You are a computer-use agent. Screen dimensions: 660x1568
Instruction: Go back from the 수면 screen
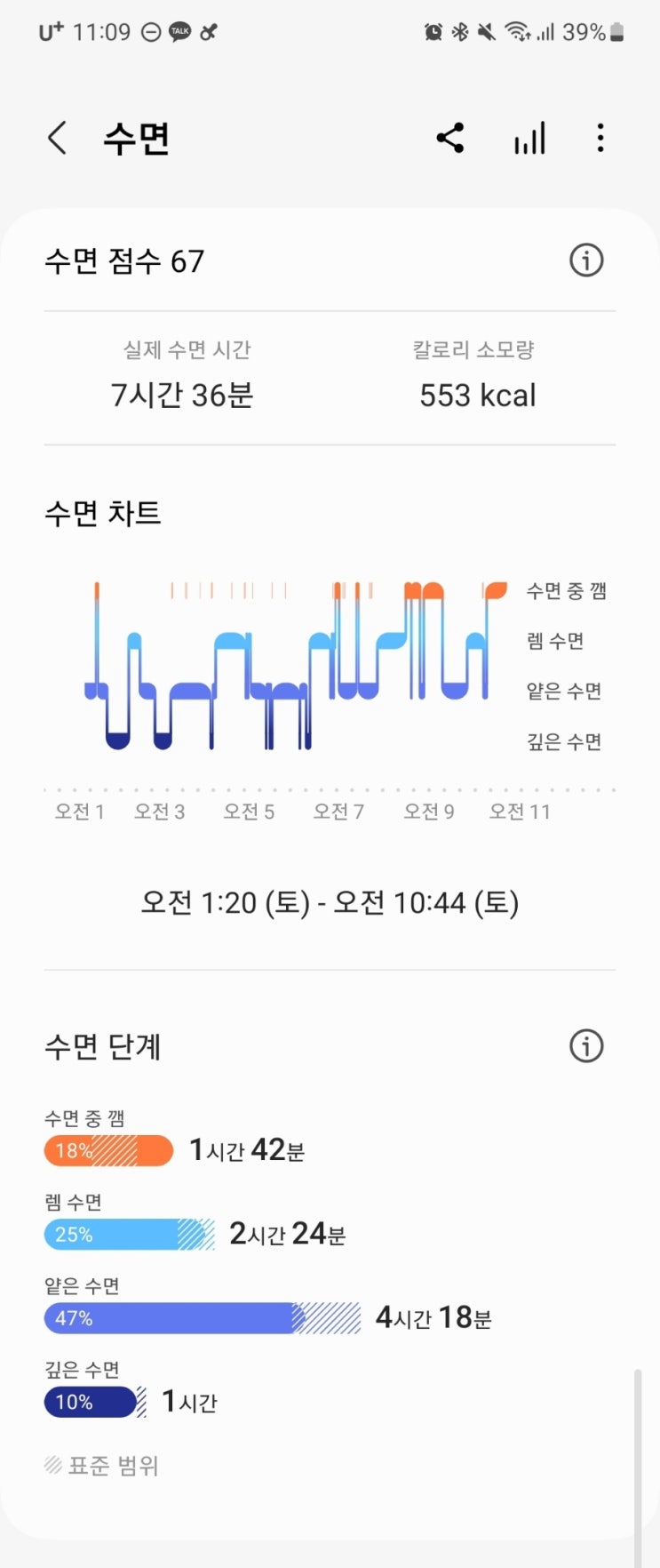(58, 139)
